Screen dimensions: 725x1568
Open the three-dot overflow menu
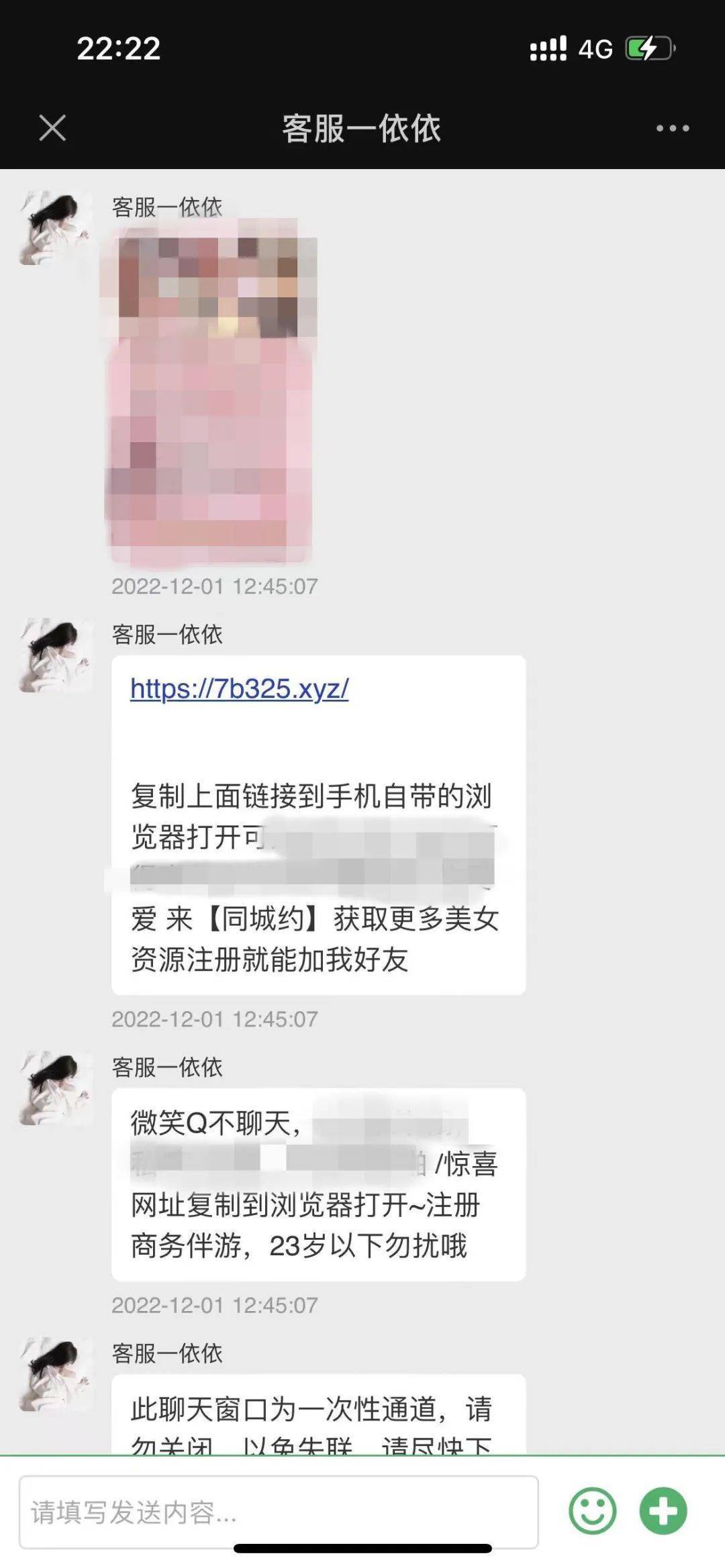[673, 128]
